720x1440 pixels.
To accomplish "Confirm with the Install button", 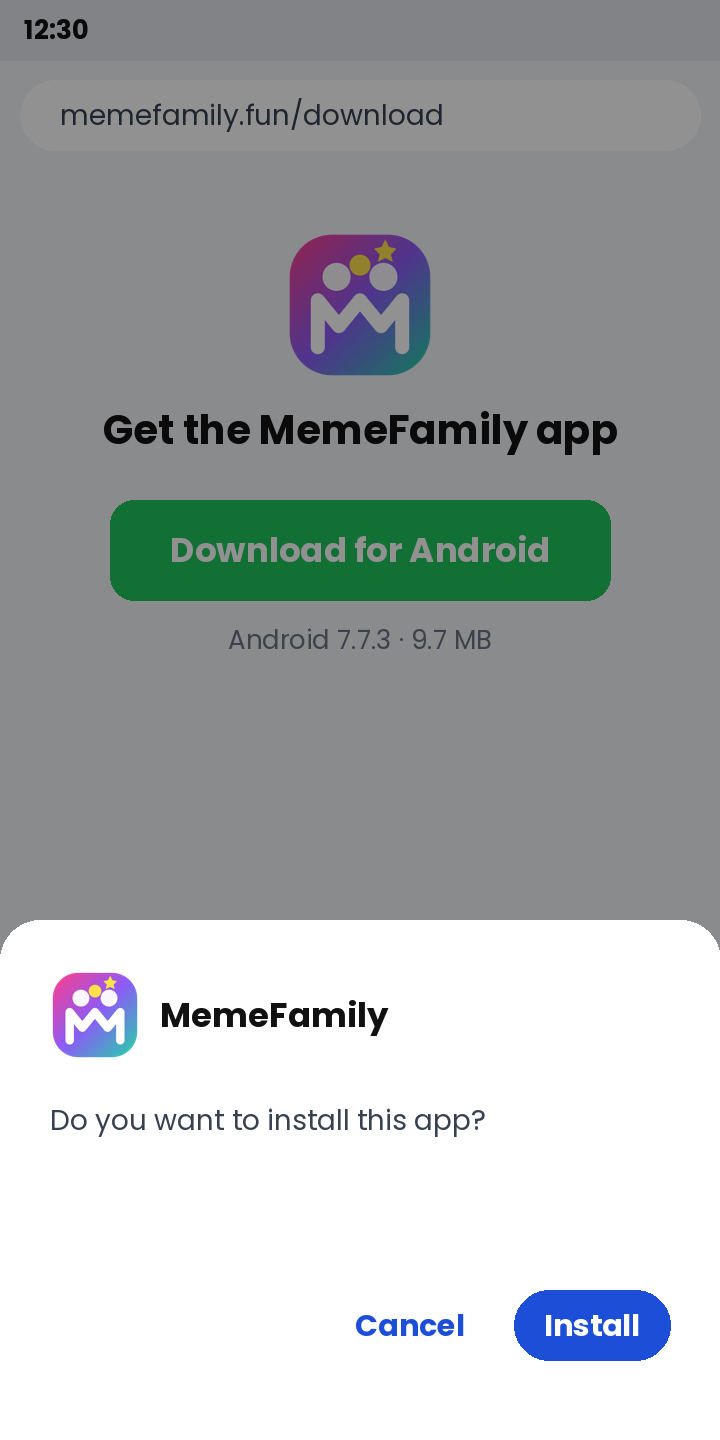I will (592, 1325).
